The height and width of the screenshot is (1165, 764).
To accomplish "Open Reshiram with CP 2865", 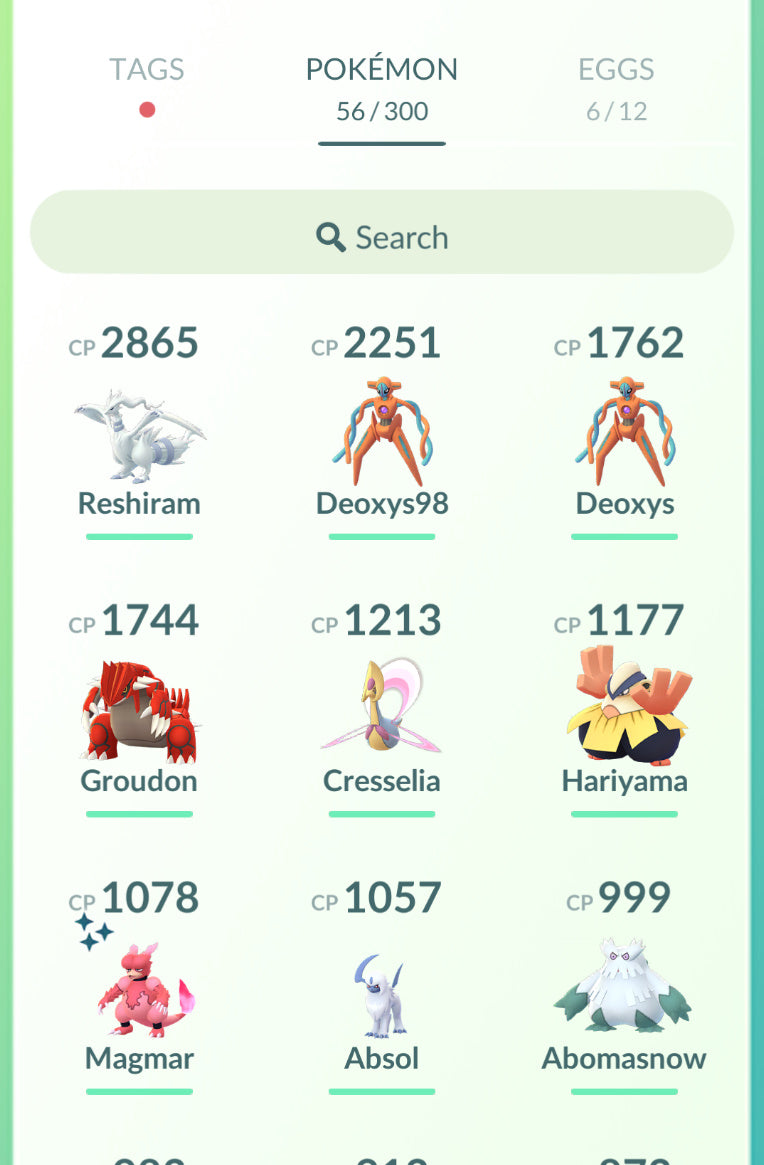I will tap(139, 436).
